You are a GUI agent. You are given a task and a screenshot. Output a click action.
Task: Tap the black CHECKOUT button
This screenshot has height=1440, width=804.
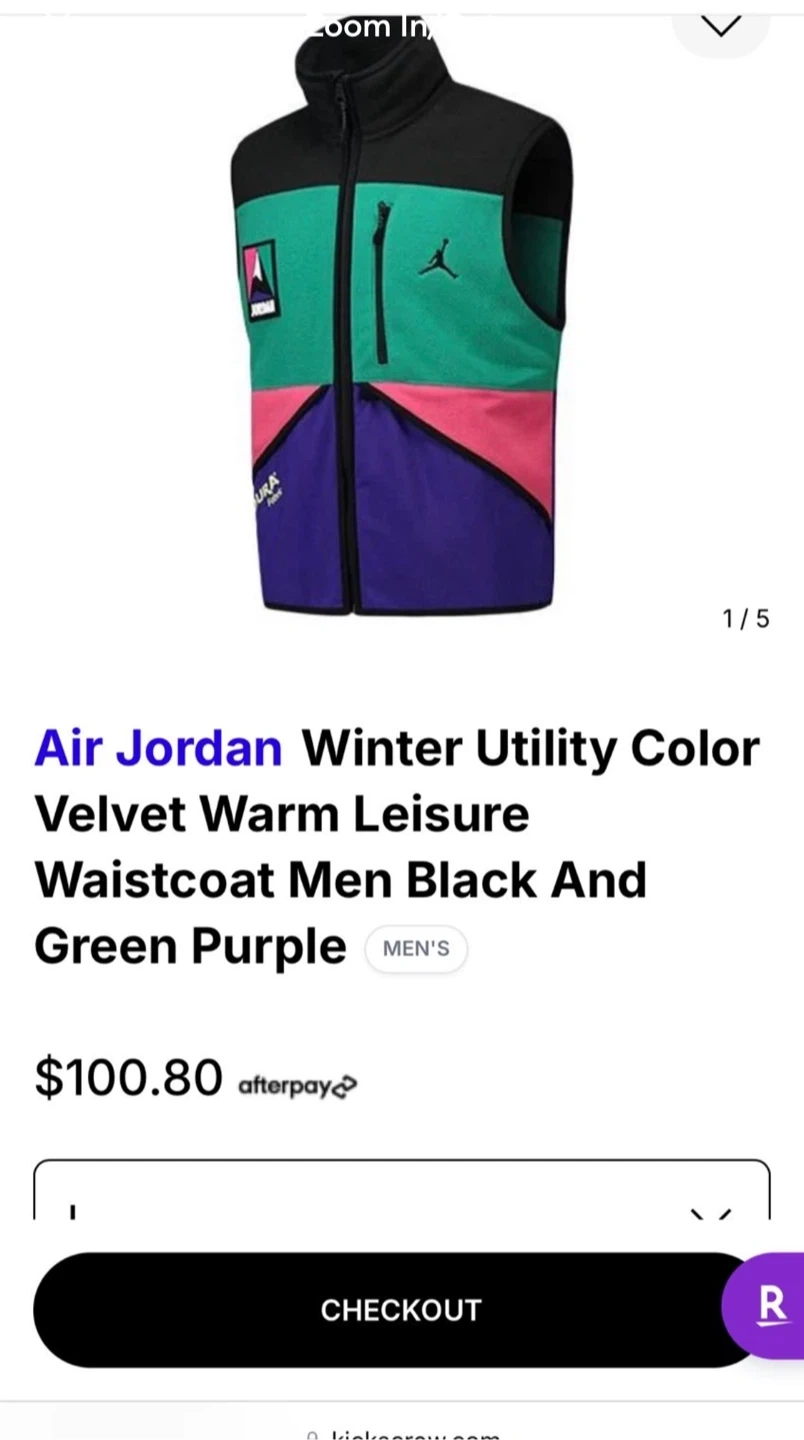[x=400, y=1309]
